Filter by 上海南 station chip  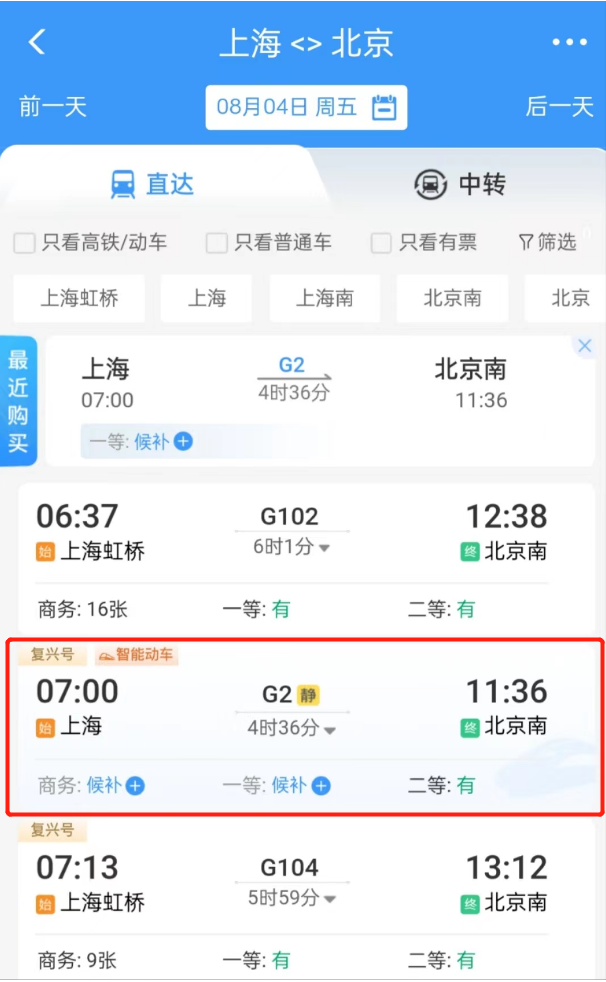pyautogui.click(x=324, y=298)
